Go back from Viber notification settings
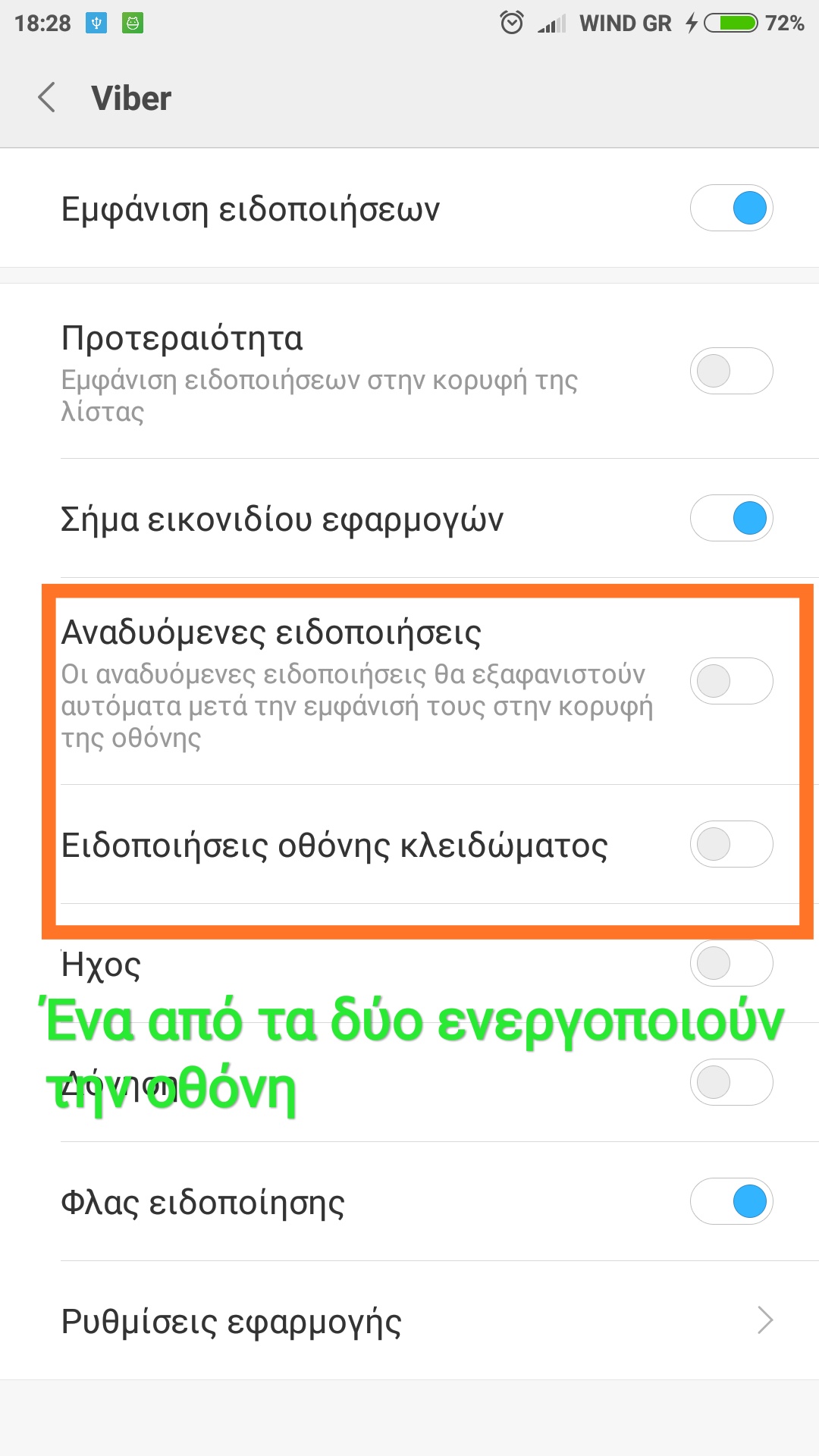Viewport: 819px width, 1456px height. [x=47, y=98]
